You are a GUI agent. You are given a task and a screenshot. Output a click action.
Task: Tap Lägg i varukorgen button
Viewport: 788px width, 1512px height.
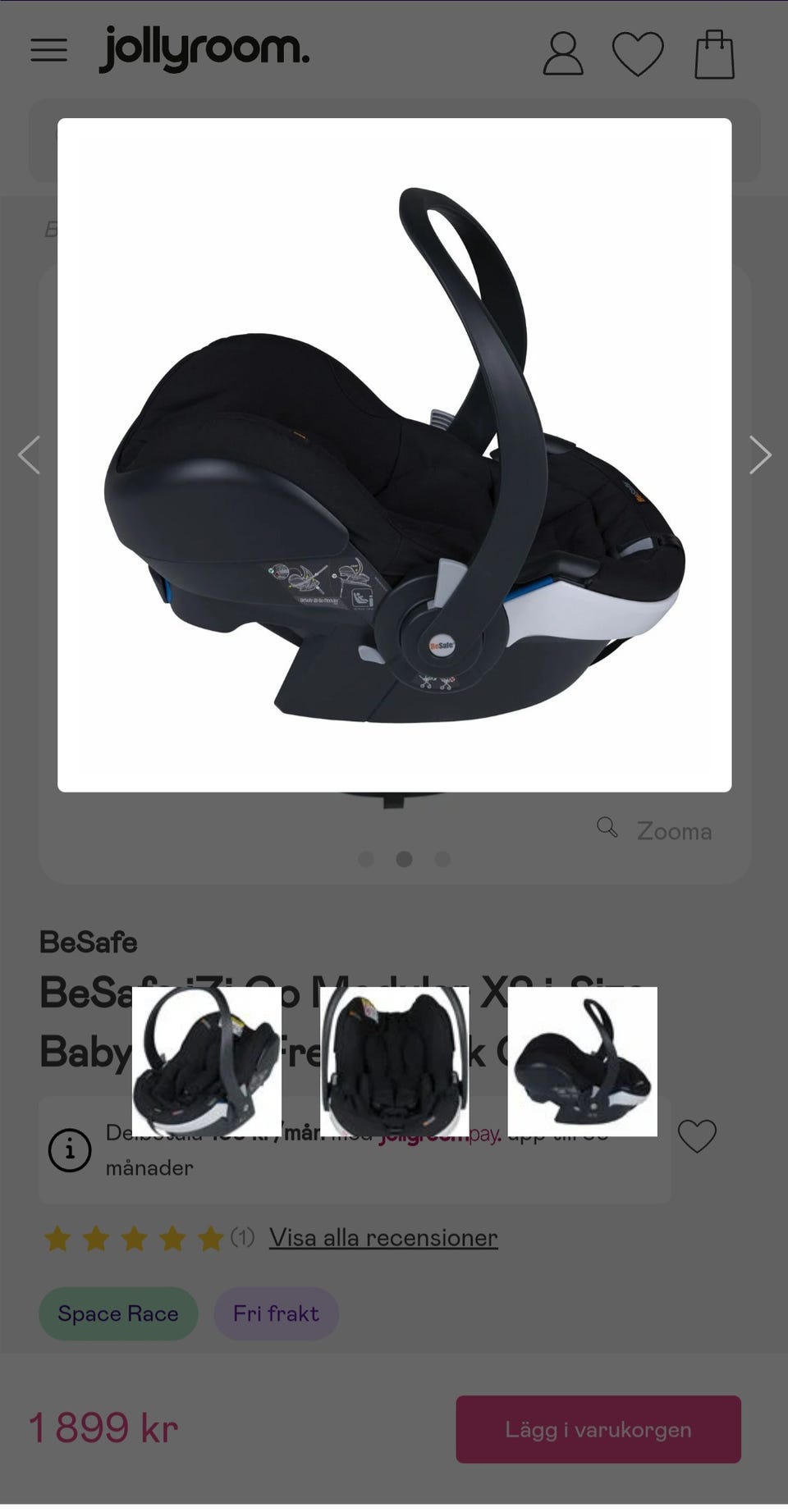[x=598, y=1429]
